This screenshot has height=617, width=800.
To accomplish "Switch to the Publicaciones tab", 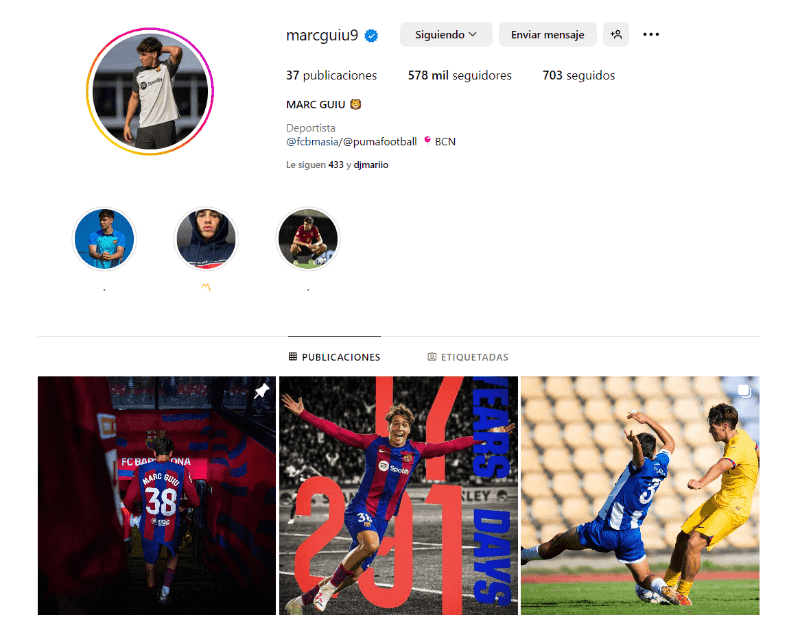I will pyautogui.click(x=334, y=357).
